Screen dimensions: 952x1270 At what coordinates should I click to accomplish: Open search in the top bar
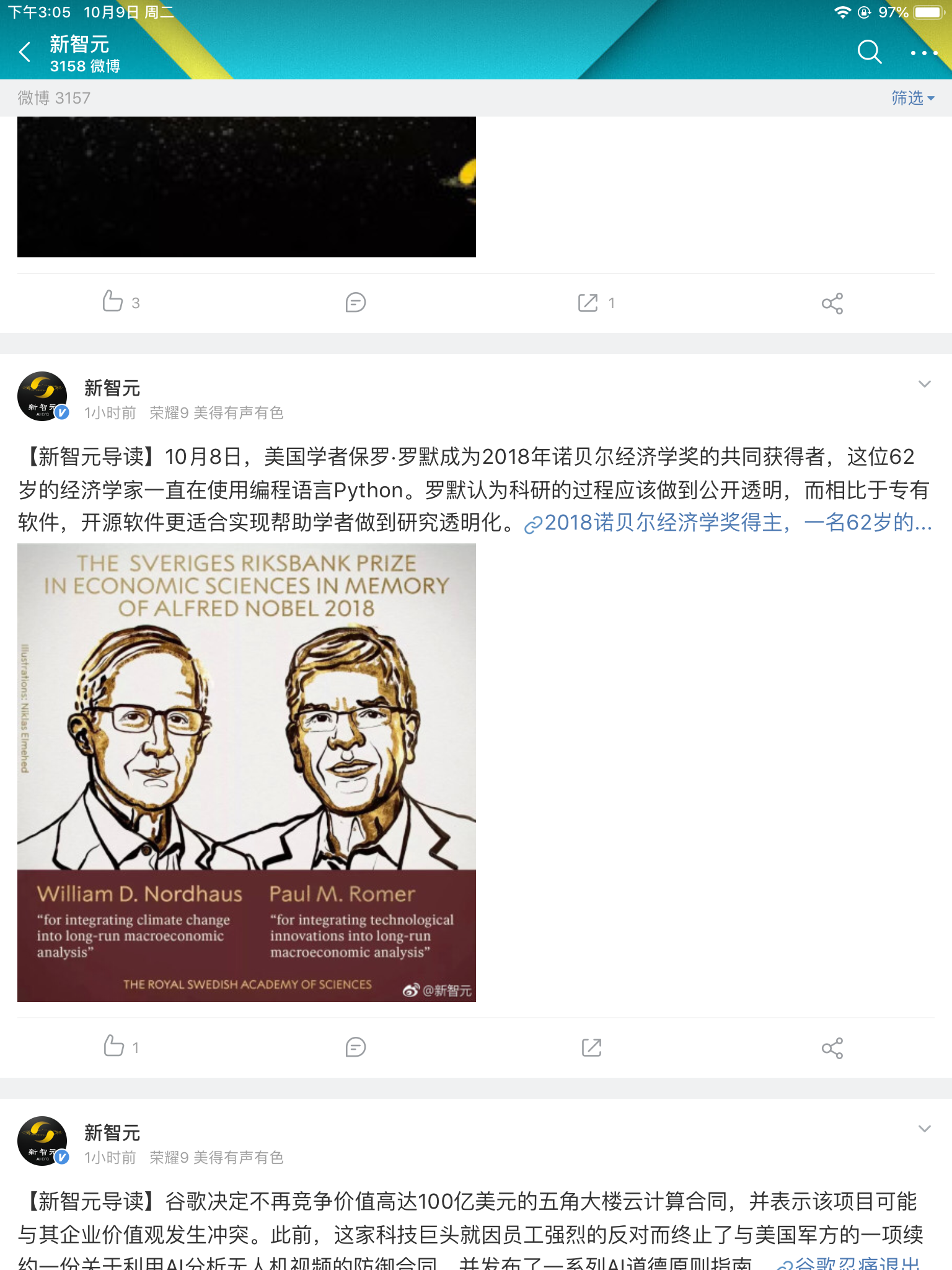tap(869, 53)
